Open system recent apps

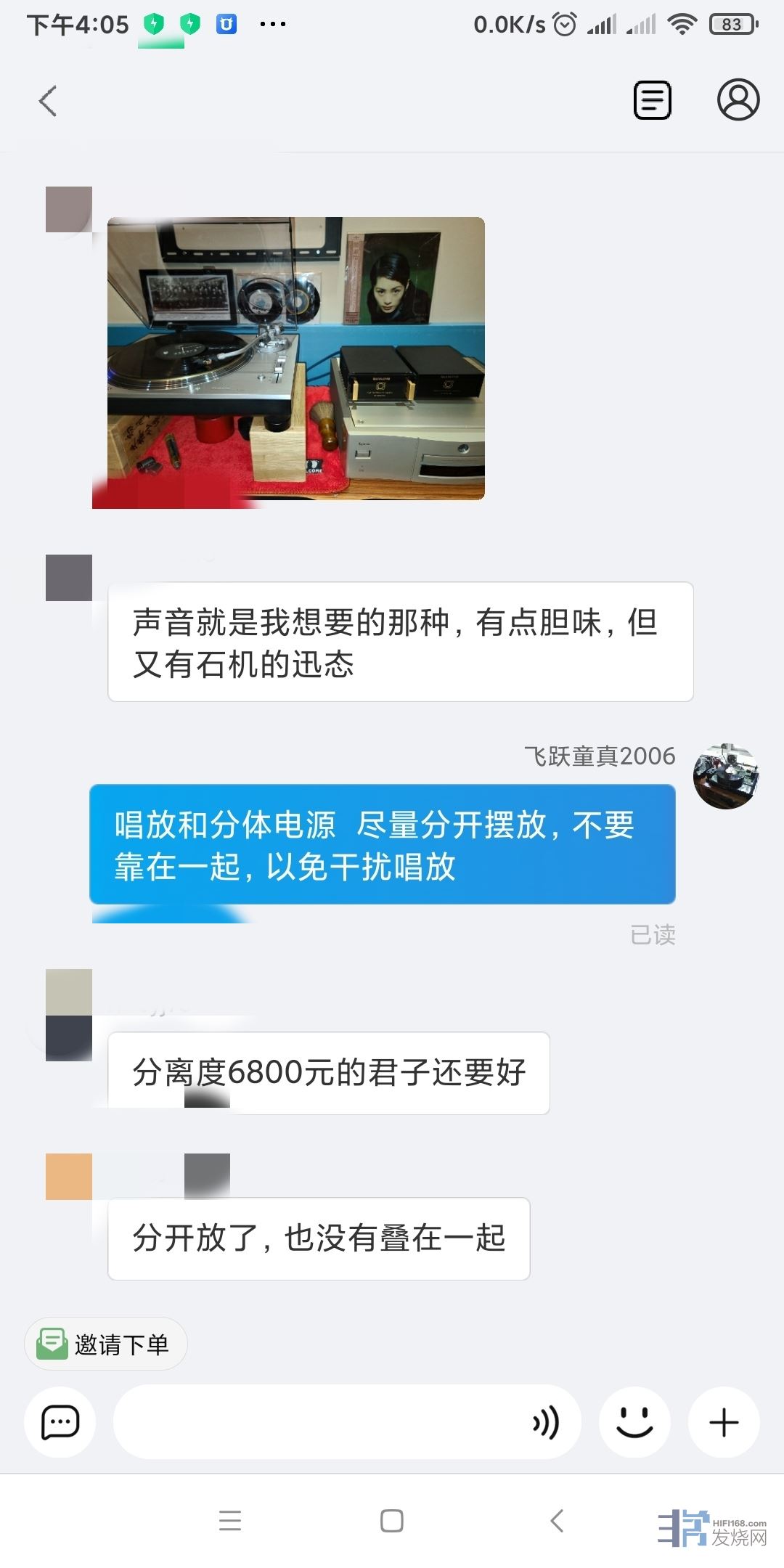click(230, 1521)
